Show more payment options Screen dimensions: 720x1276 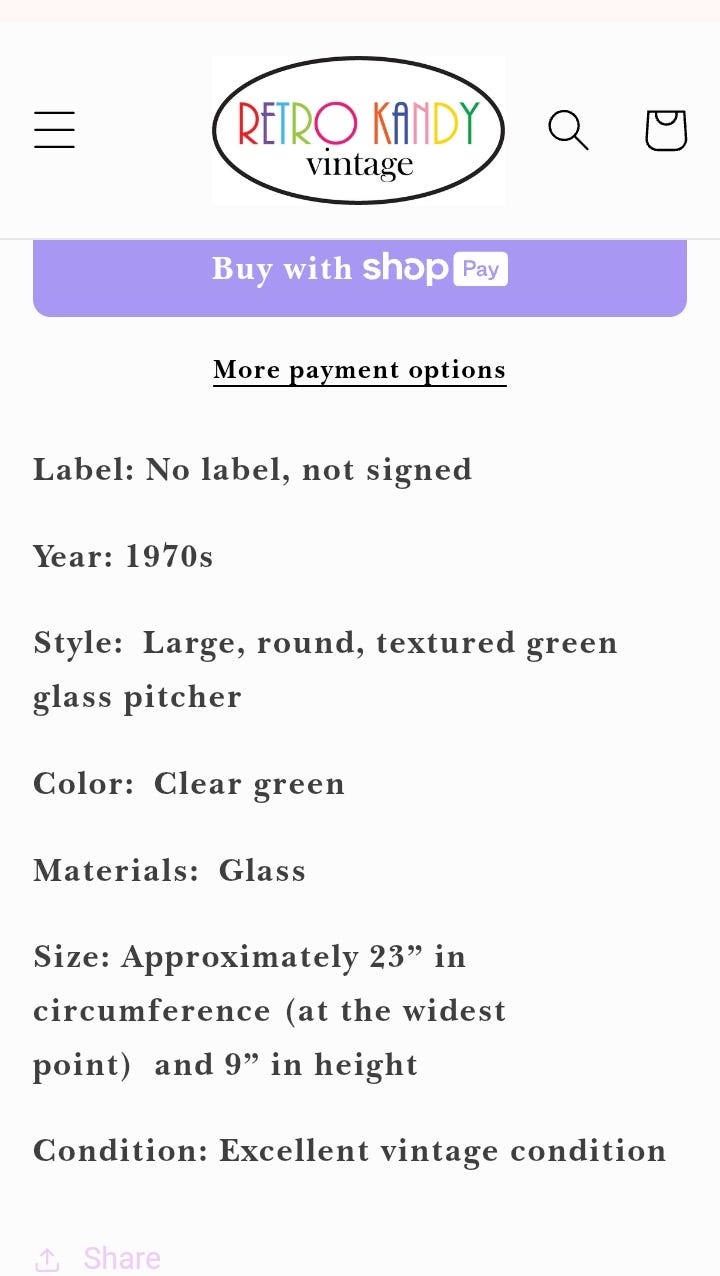click(x=360, y=370)
